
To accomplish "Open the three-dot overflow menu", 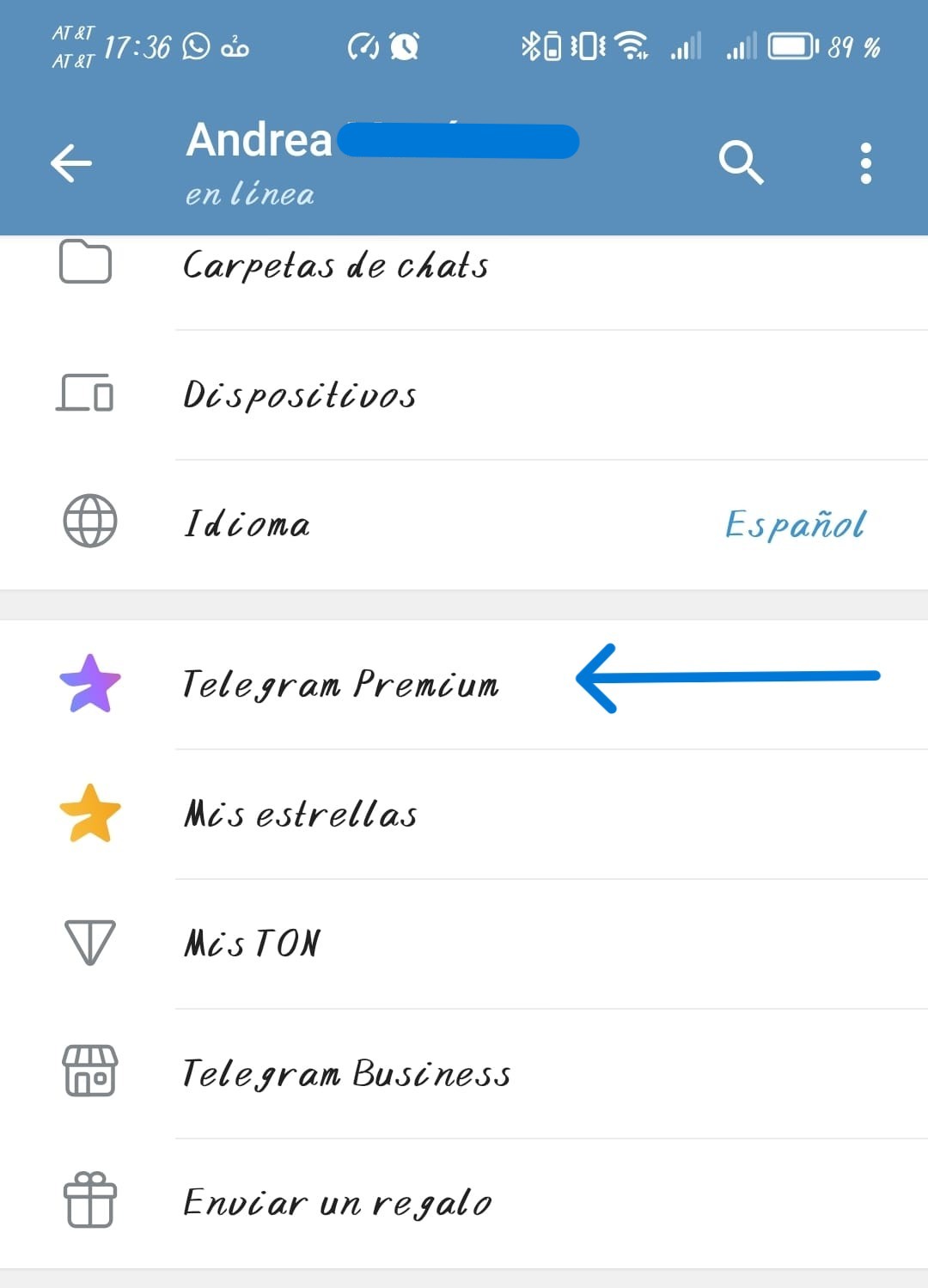I will (x=865, y=163).
